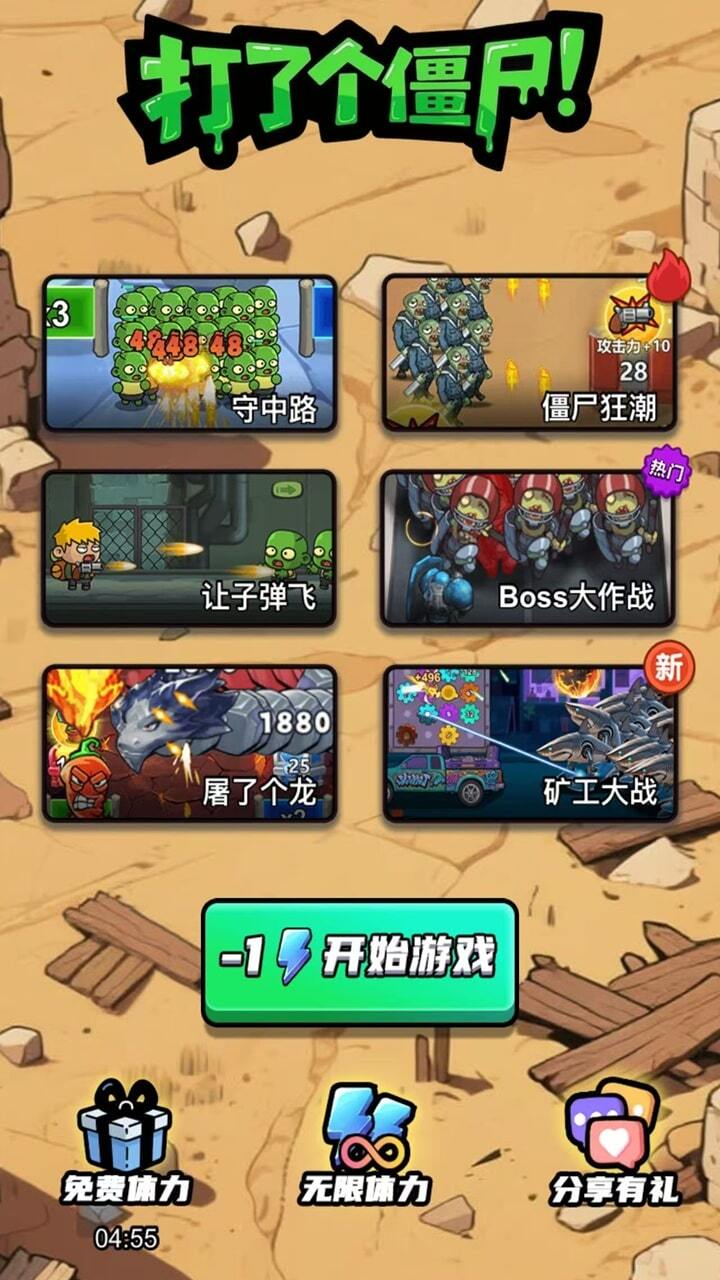Screen dimensions: 720x1280
Task: Pick the new 矿工大战 mode
Action: point(529,744)
